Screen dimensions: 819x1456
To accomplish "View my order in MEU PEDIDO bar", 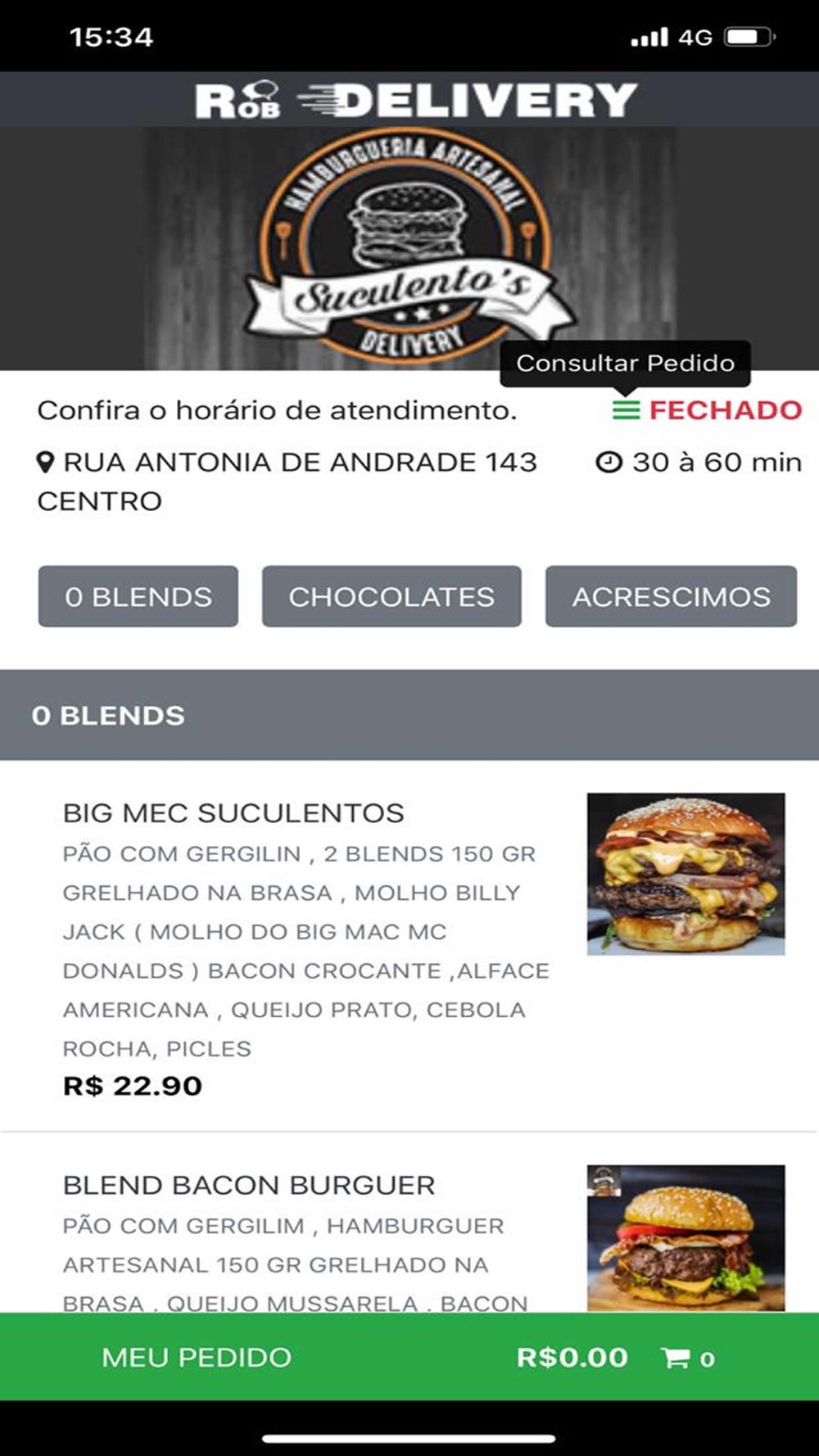I will pos(409,1357).
